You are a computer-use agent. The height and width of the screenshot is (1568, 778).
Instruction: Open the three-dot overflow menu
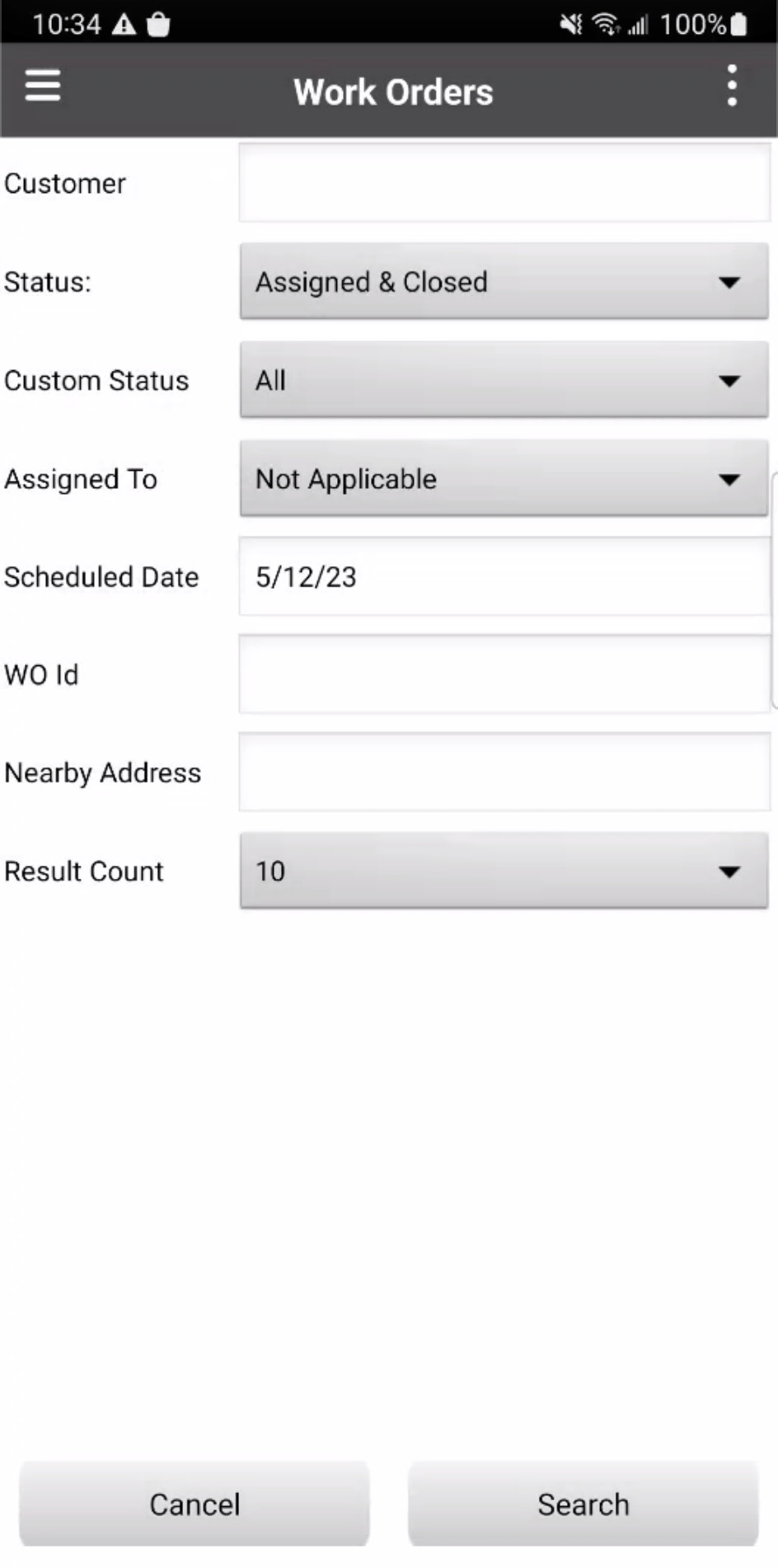pyautogui.click(x=731, y=87)
